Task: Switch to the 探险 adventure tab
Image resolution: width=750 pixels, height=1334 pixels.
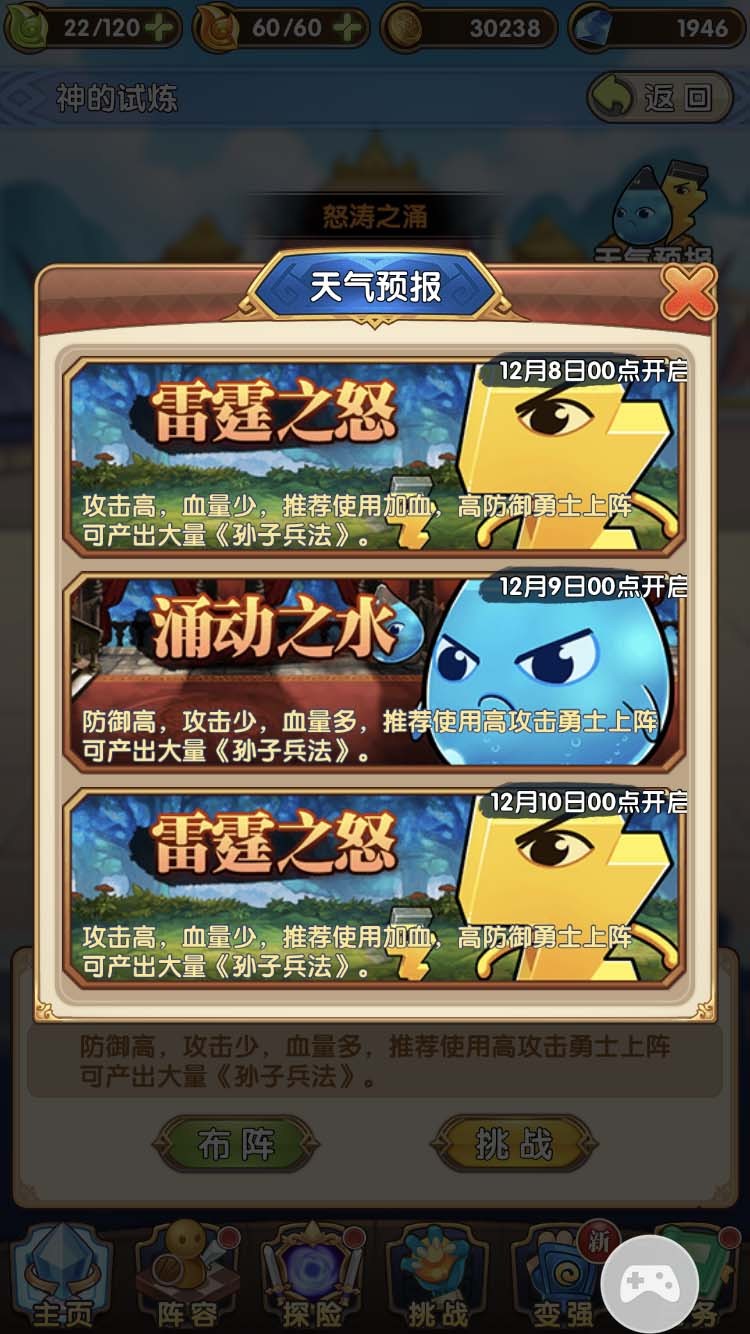Action: [x=312, y=1278]
